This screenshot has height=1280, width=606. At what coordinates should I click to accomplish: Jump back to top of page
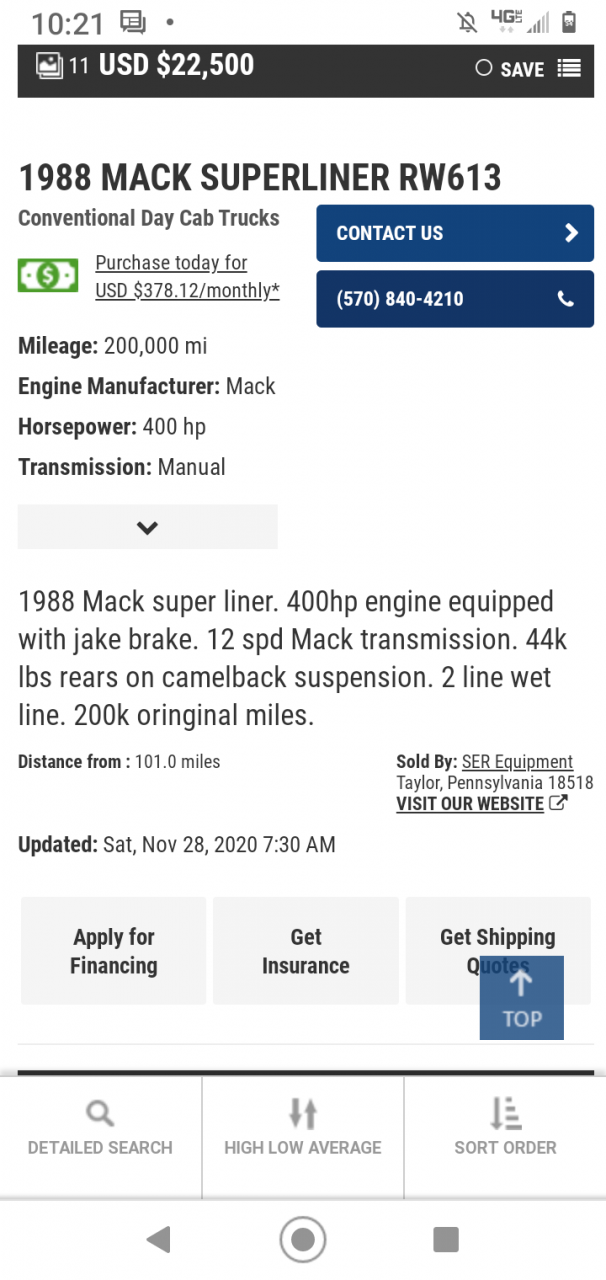pyautogui.click(x=522, y=998)
